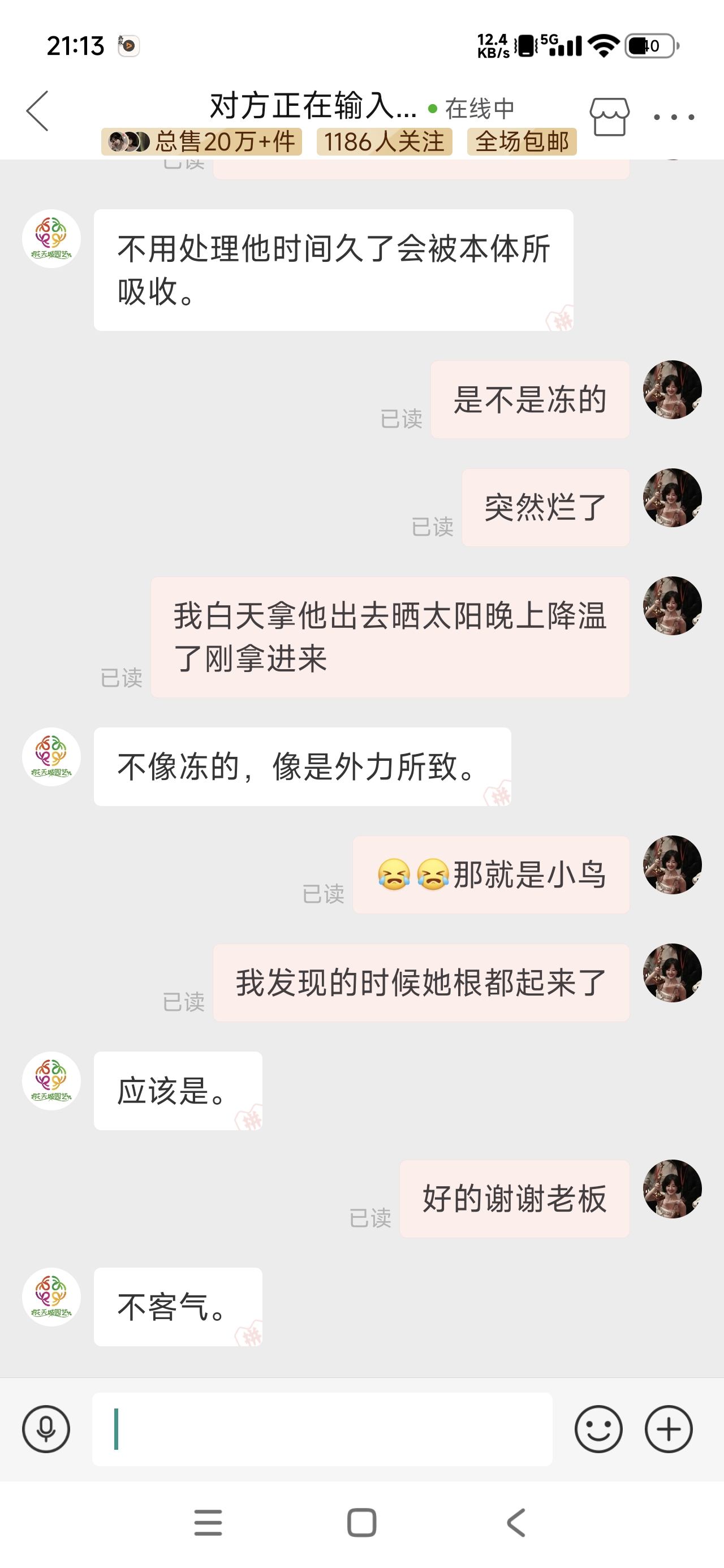
Task: Go back from the seller chat
Action: (38, 111)
